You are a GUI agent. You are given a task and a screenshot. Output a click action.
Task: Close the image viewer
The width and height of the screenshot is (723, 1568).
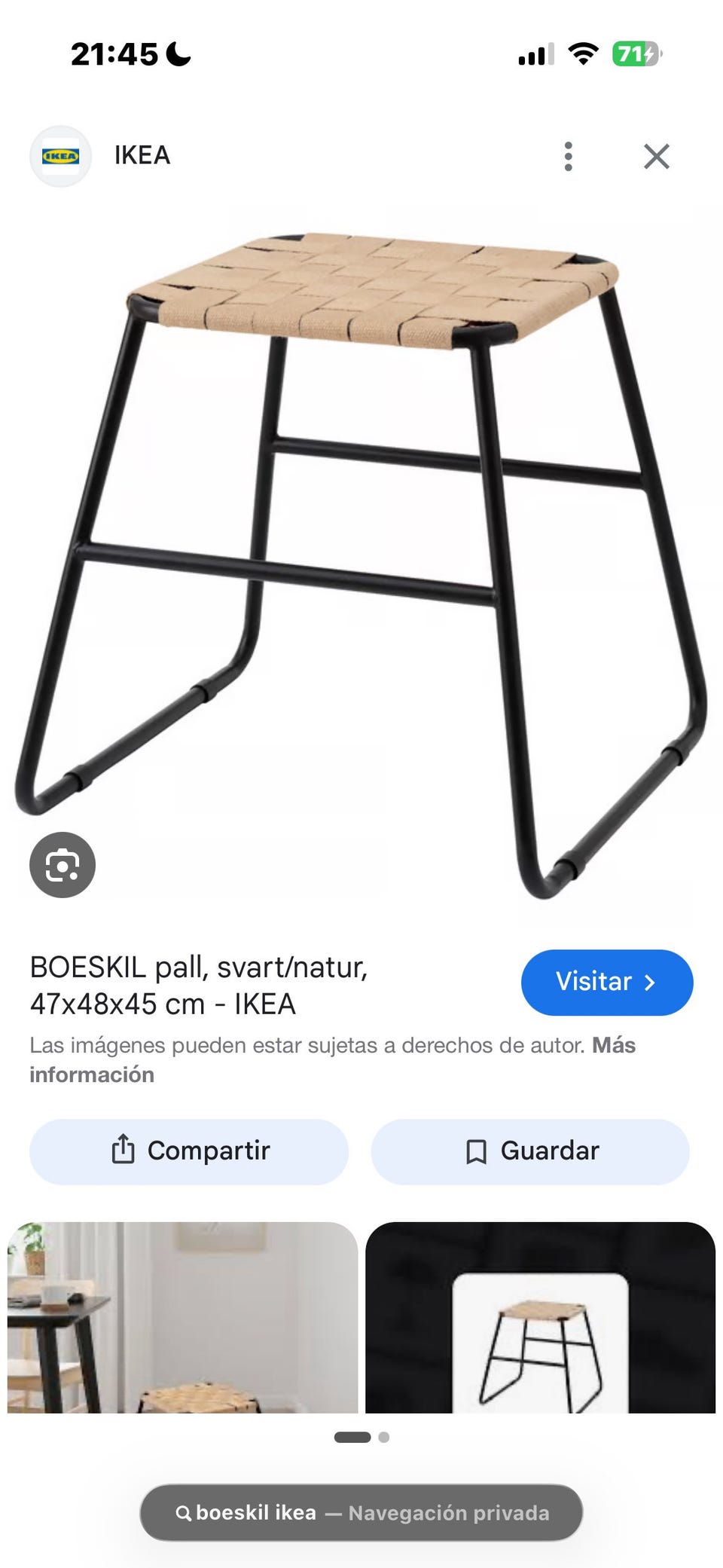click(656, 156)
